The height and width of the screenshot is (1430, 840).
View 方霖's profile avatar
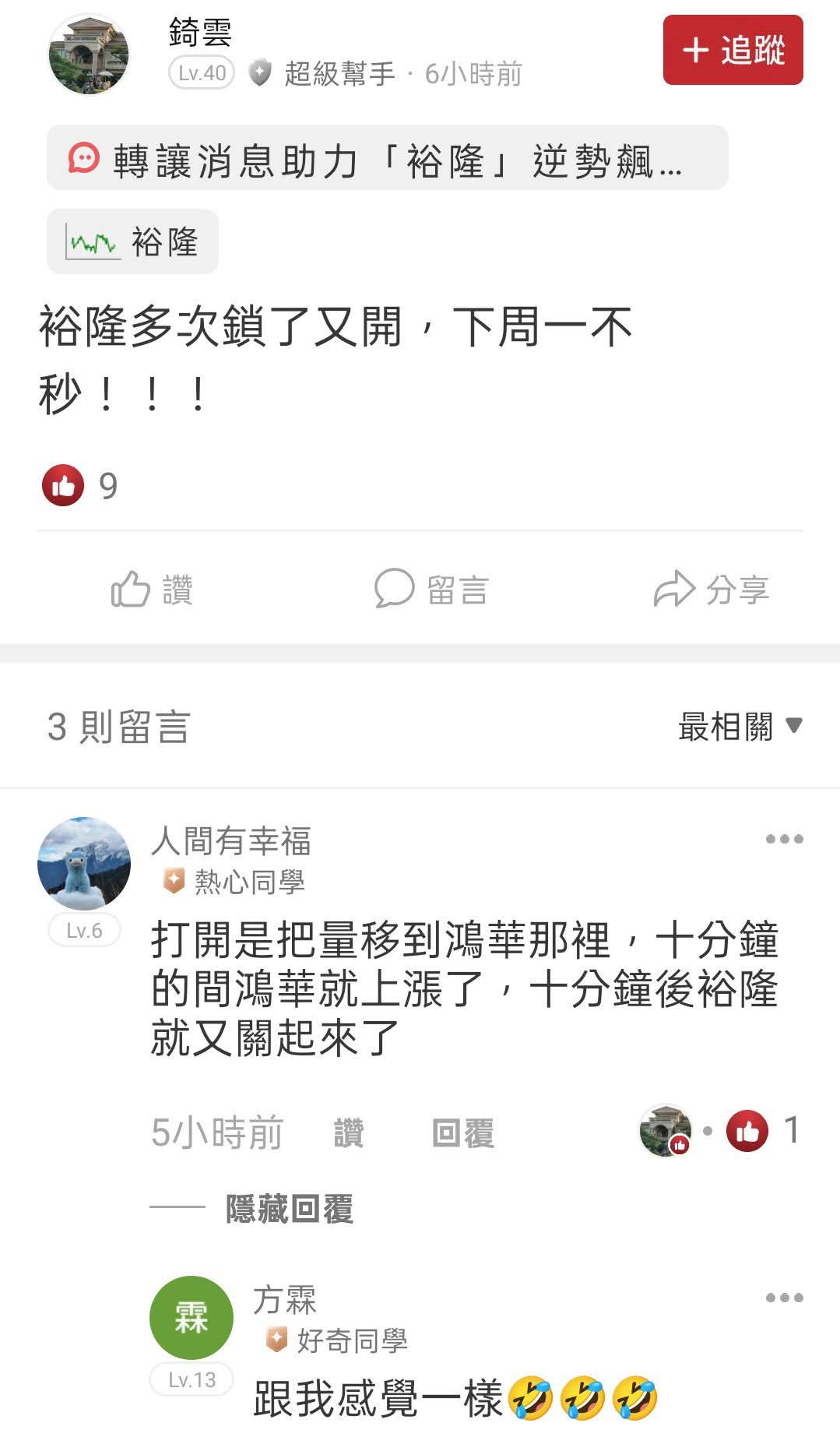[192, 1318]
